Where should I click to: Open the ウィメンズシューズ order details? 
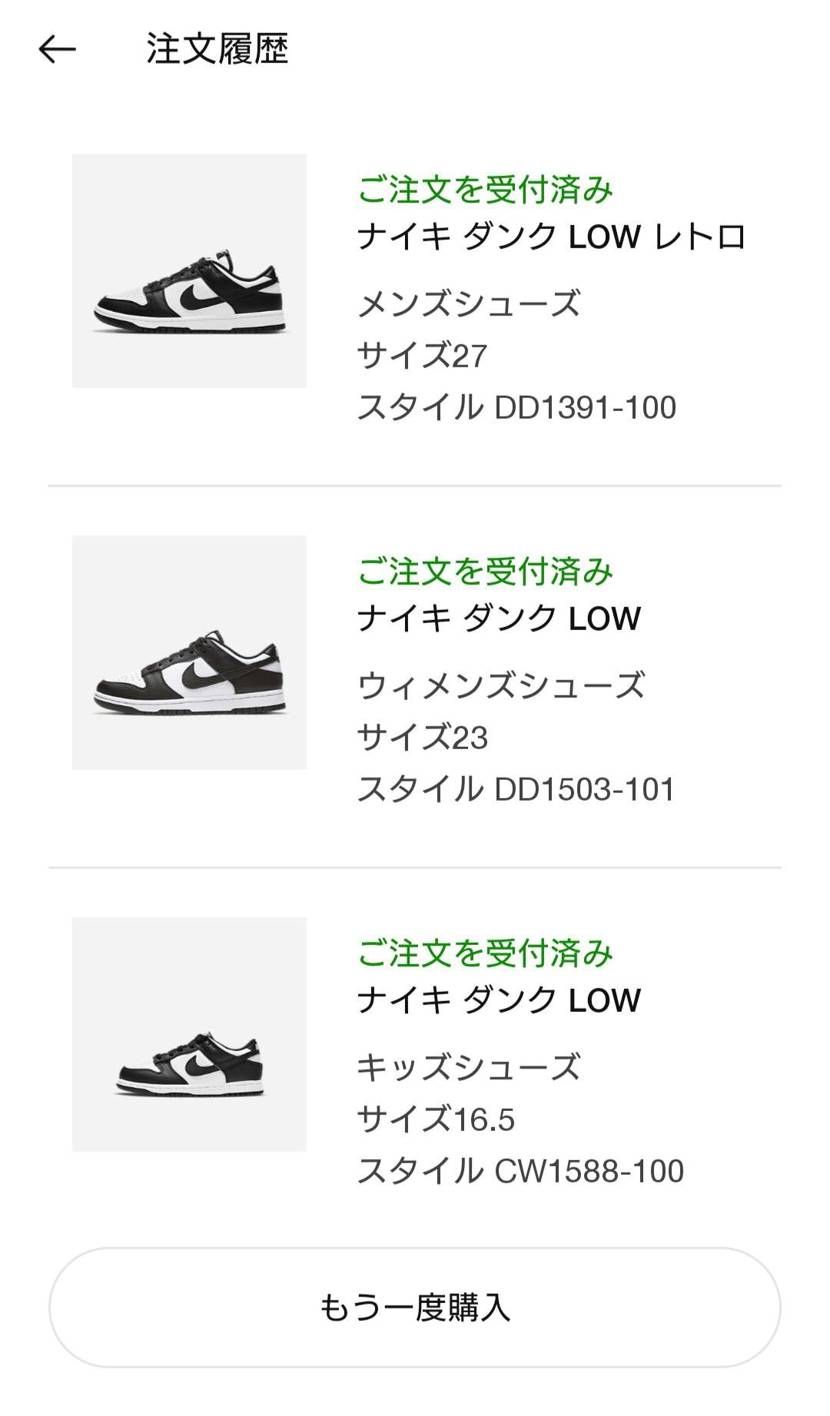click(x=503, y=685)
